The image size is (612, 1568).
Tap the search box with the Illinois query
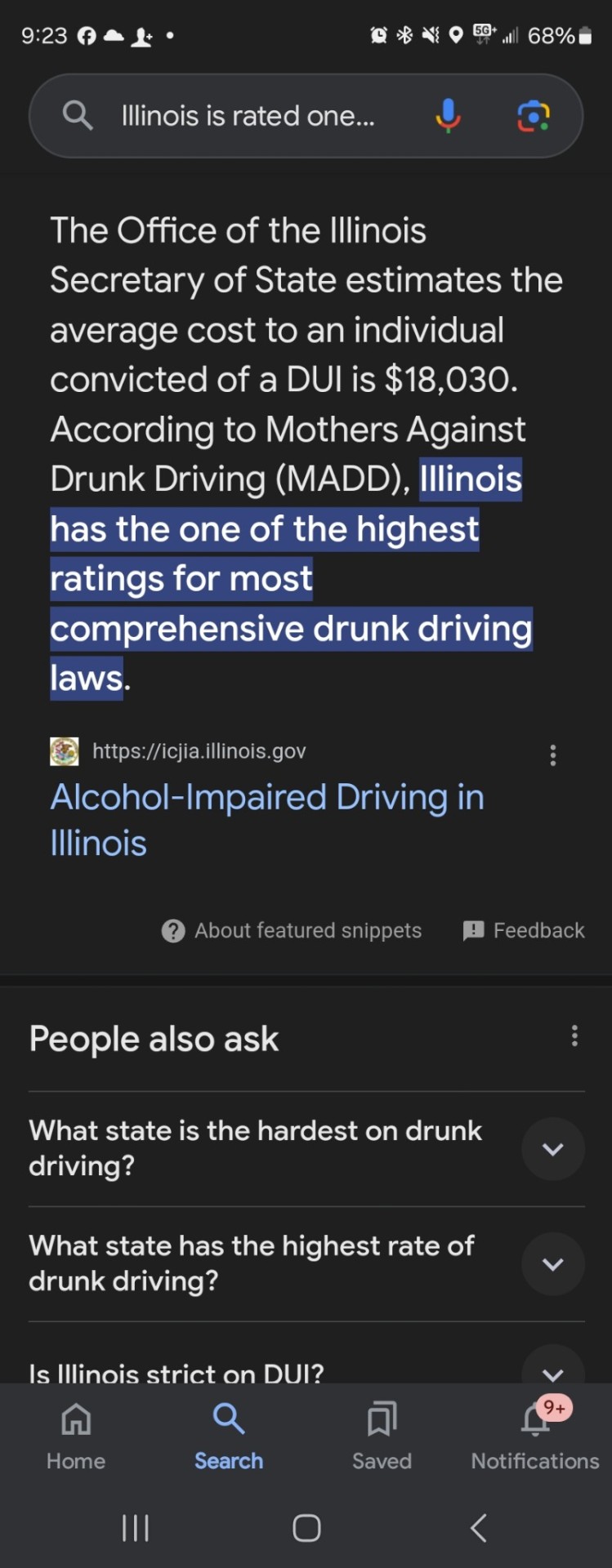click(x=248, y=116)
